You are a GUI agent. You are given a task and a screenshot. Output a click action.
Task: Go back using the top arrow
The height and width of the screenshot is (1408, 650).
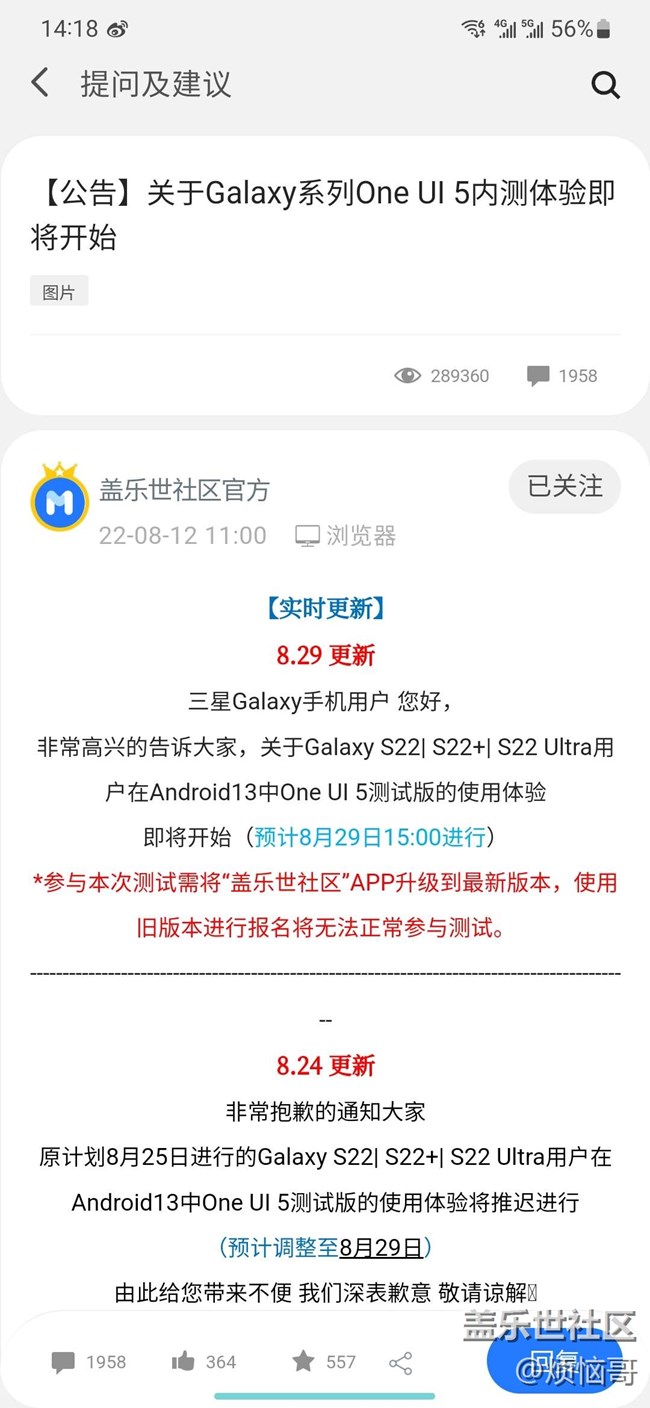click(40, 83)
